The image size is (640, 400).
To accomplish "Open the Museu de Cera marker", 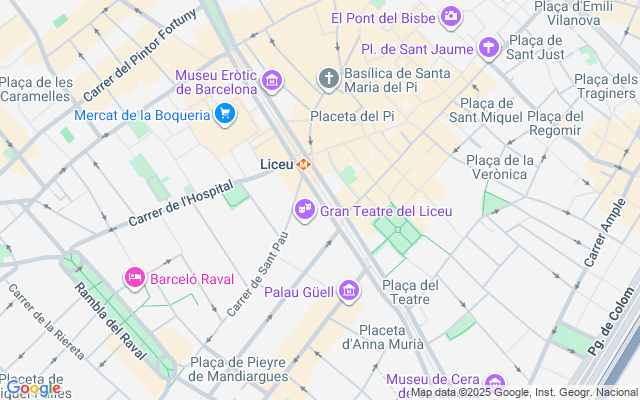I will click(x=494, y=382).
